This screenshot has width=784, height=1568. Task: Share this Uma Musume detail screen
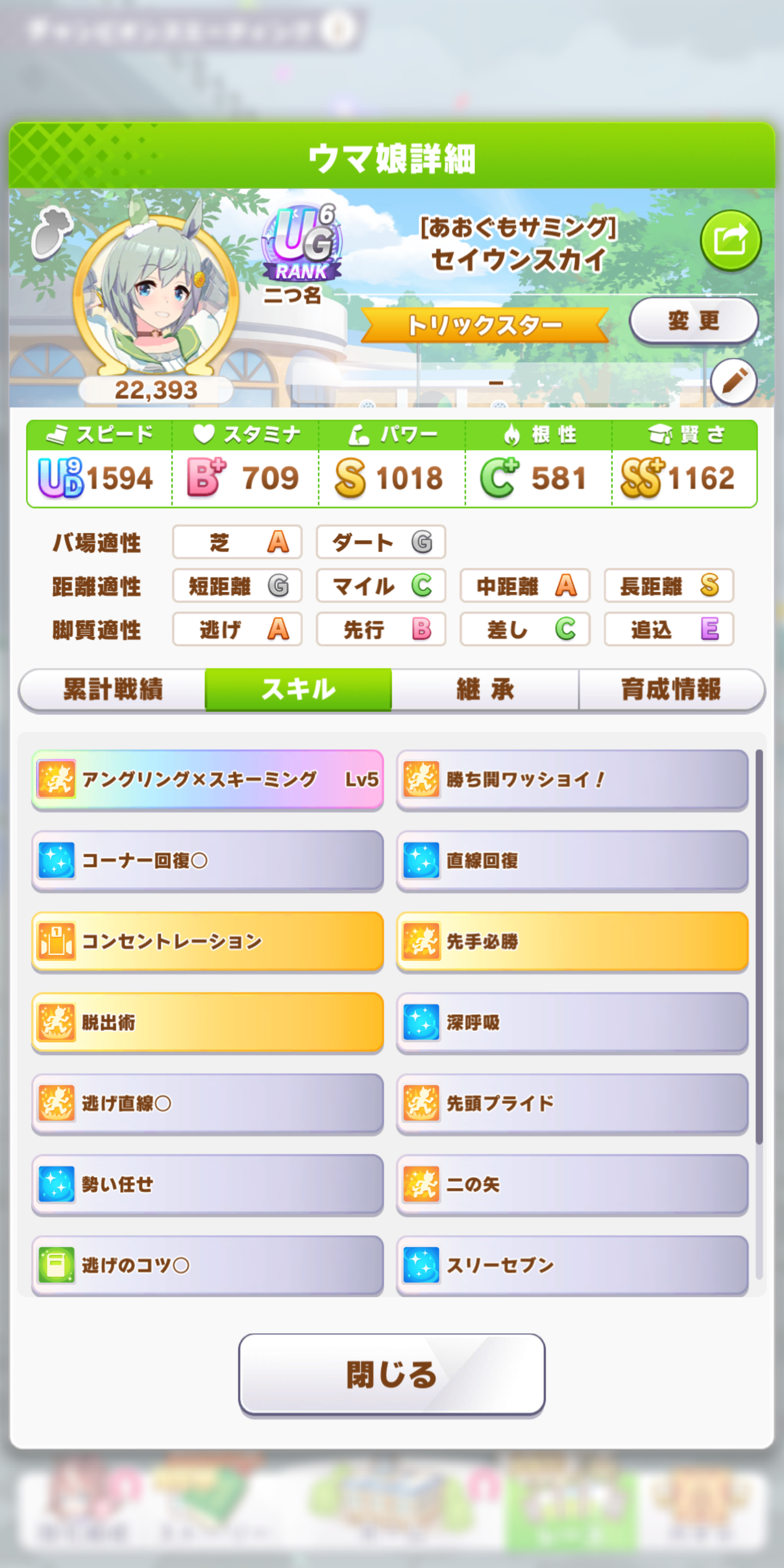tap(730, 240)
